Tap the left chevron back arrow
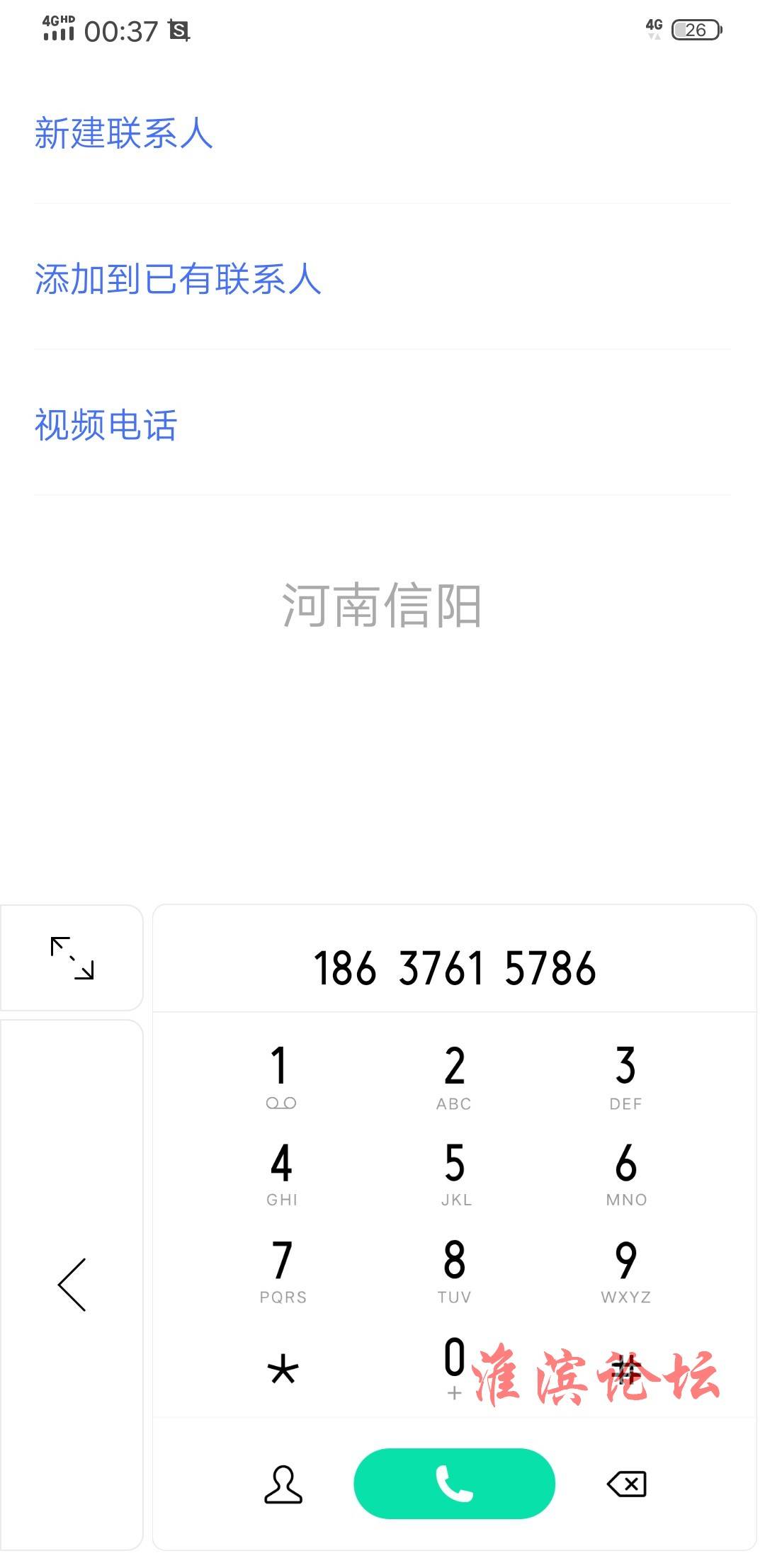765x1568 pixels. tap(72, 1285)
